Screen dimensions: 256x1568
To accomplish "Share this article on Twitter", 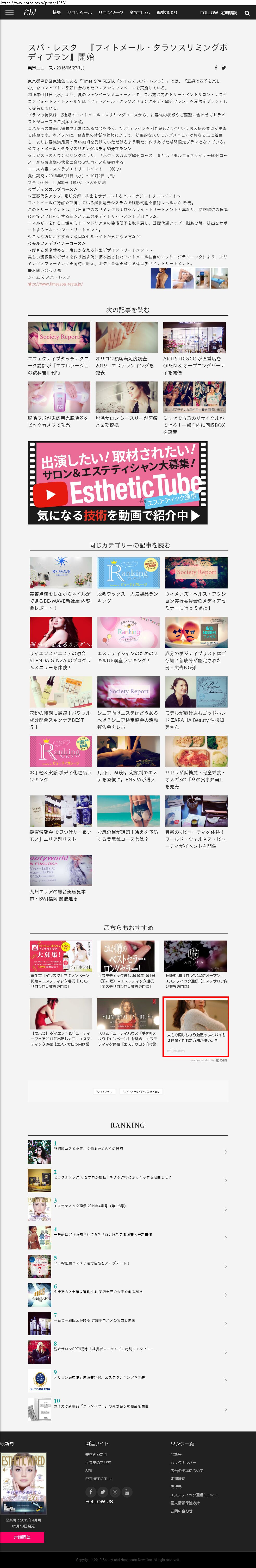I will click(x=224, y=68).
